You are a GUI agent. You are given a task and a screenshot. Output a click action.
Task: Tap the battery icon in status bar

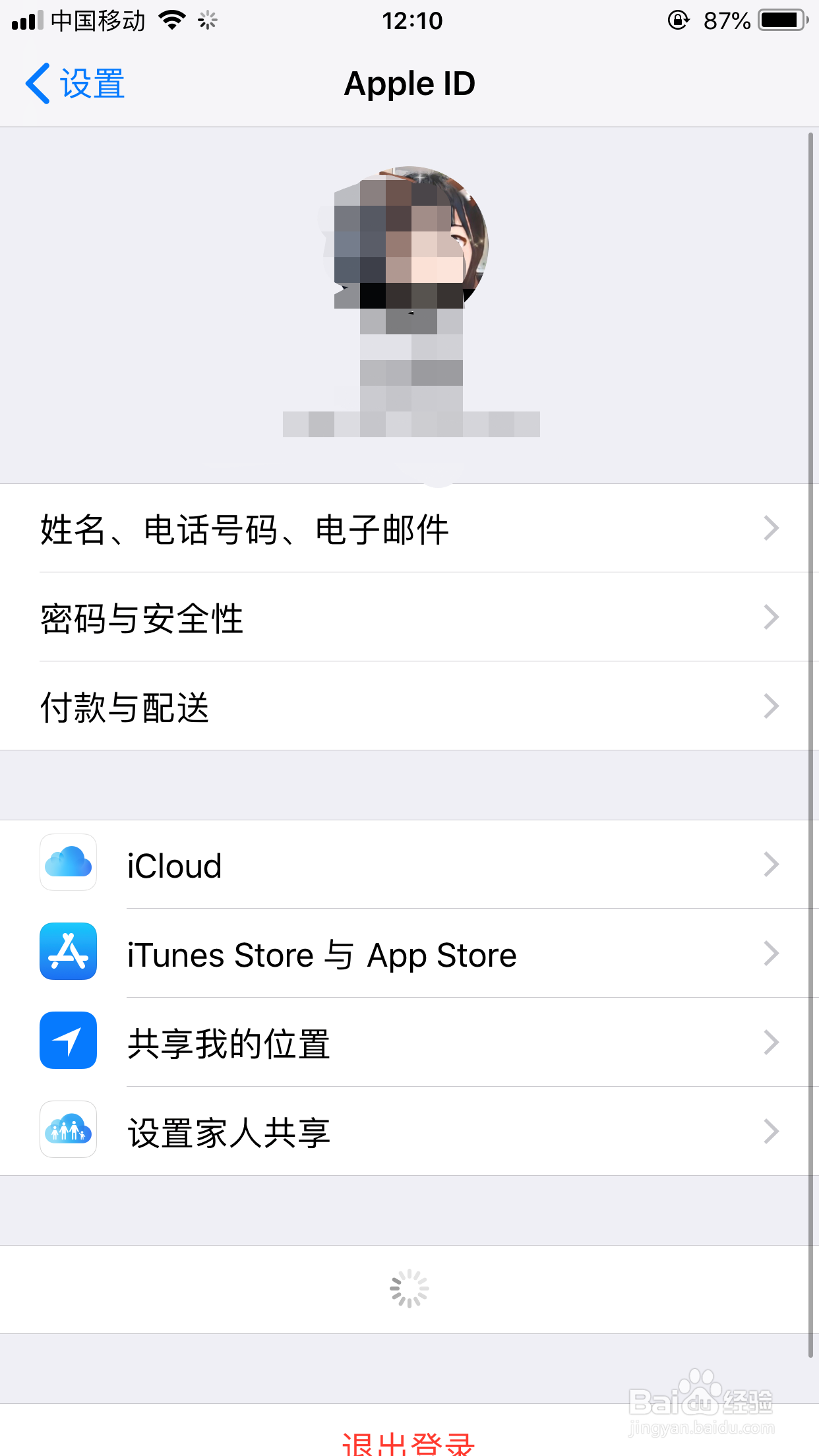781,20
